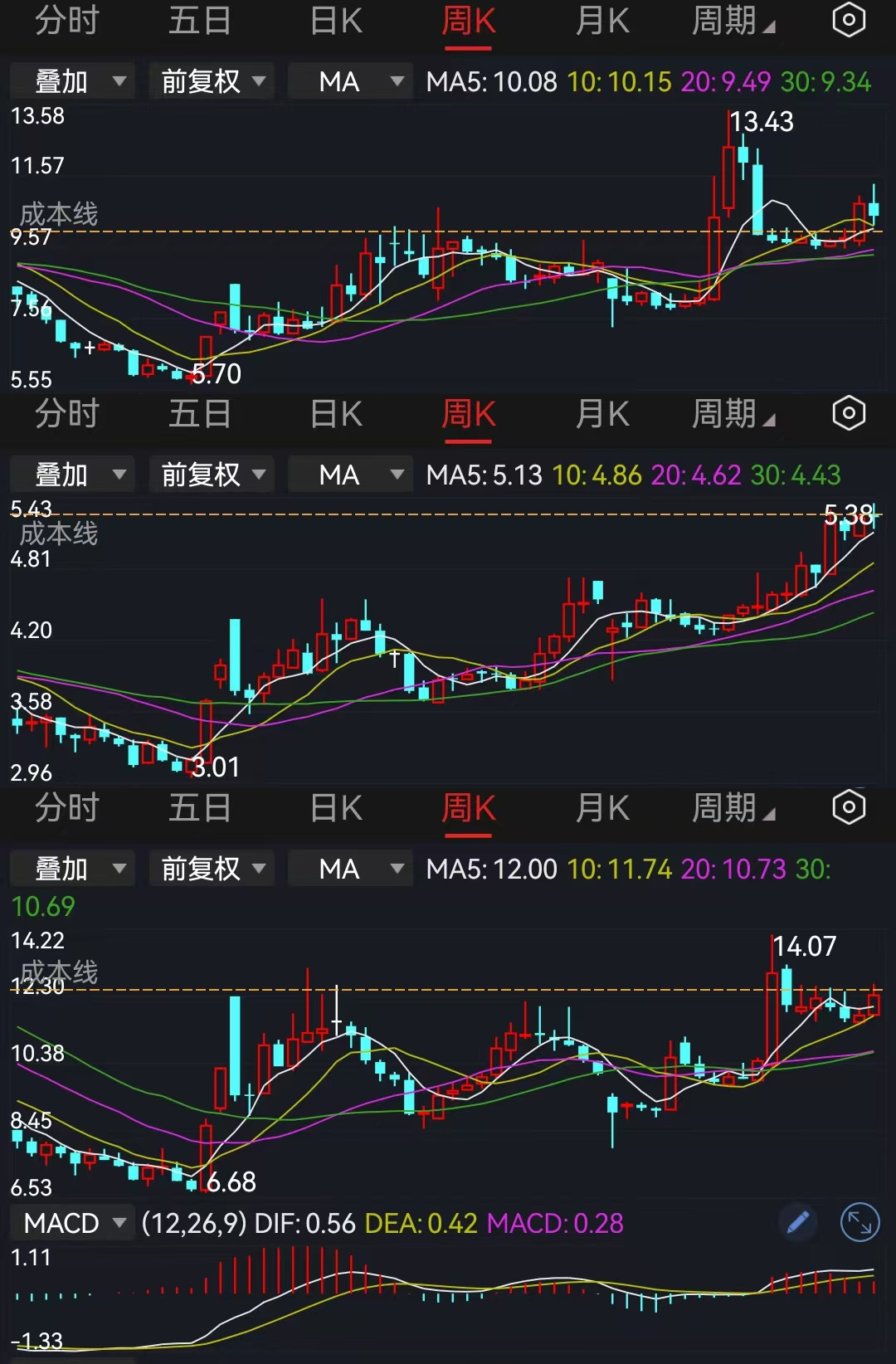Click the 成本线 cost line label on middle chart

click(x=56, y=534)
